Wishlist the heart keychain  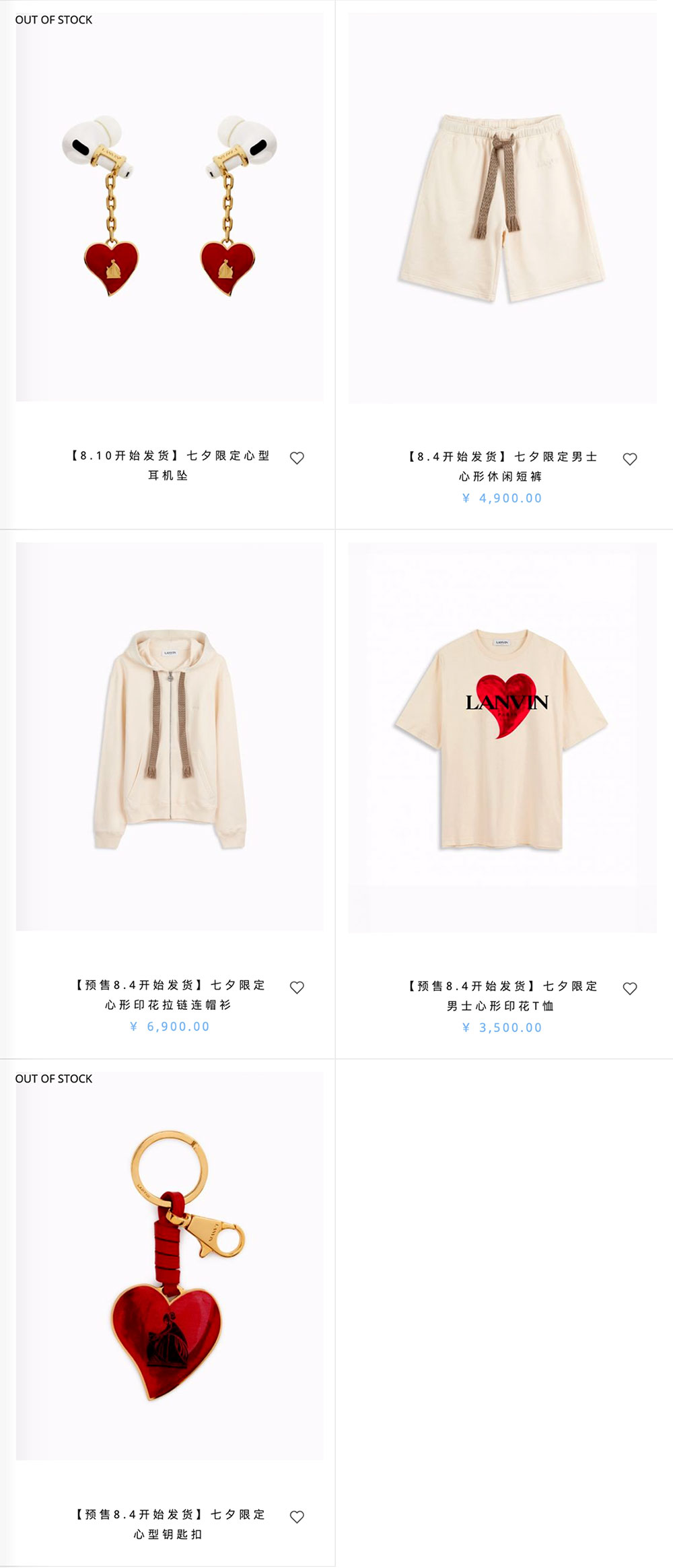point(297,1517)
